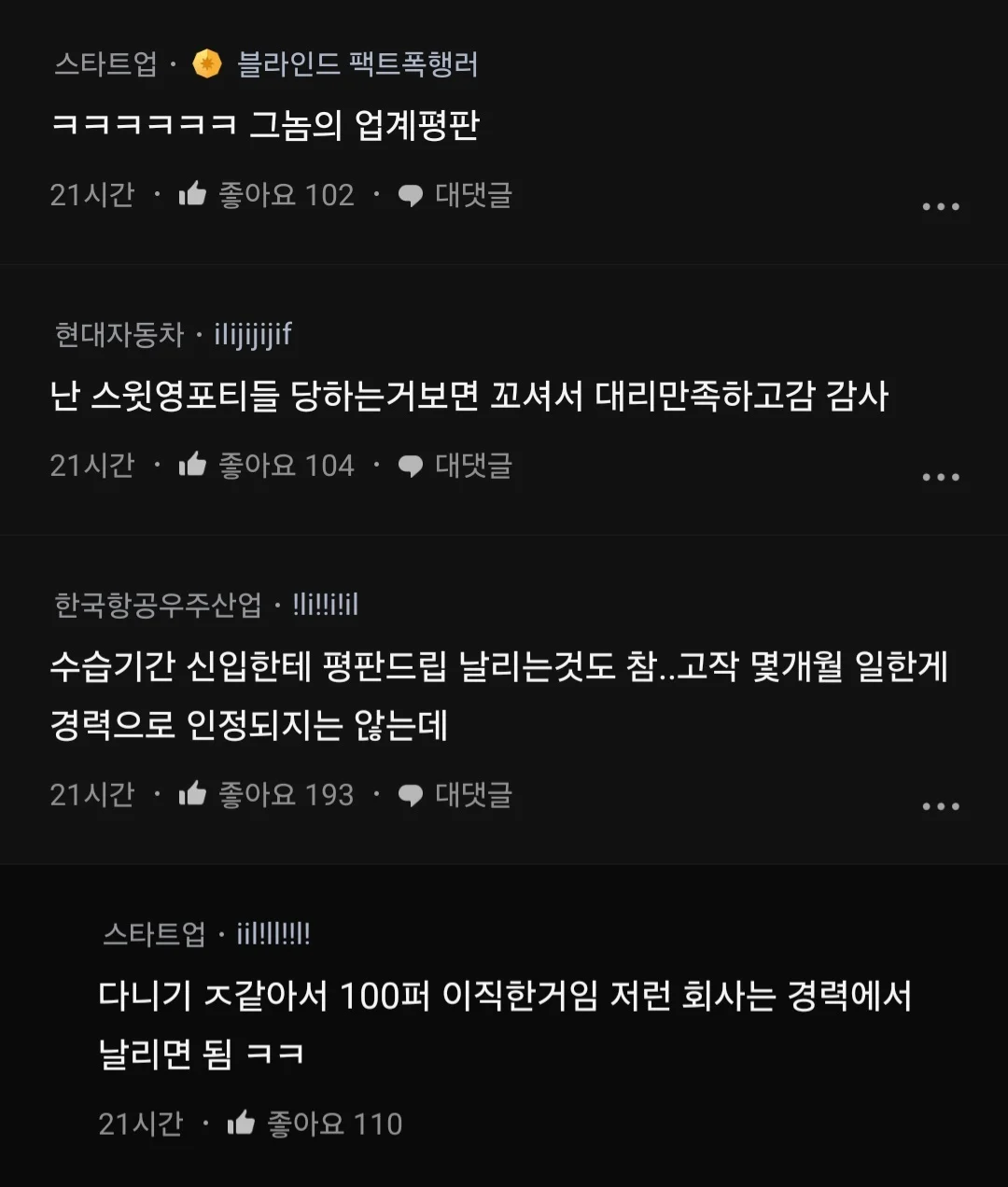This screenshot has width=1008, height=1187.
Task: Expand options menu on the 한국항공우주산업 comment
Action: pos(941,805)
